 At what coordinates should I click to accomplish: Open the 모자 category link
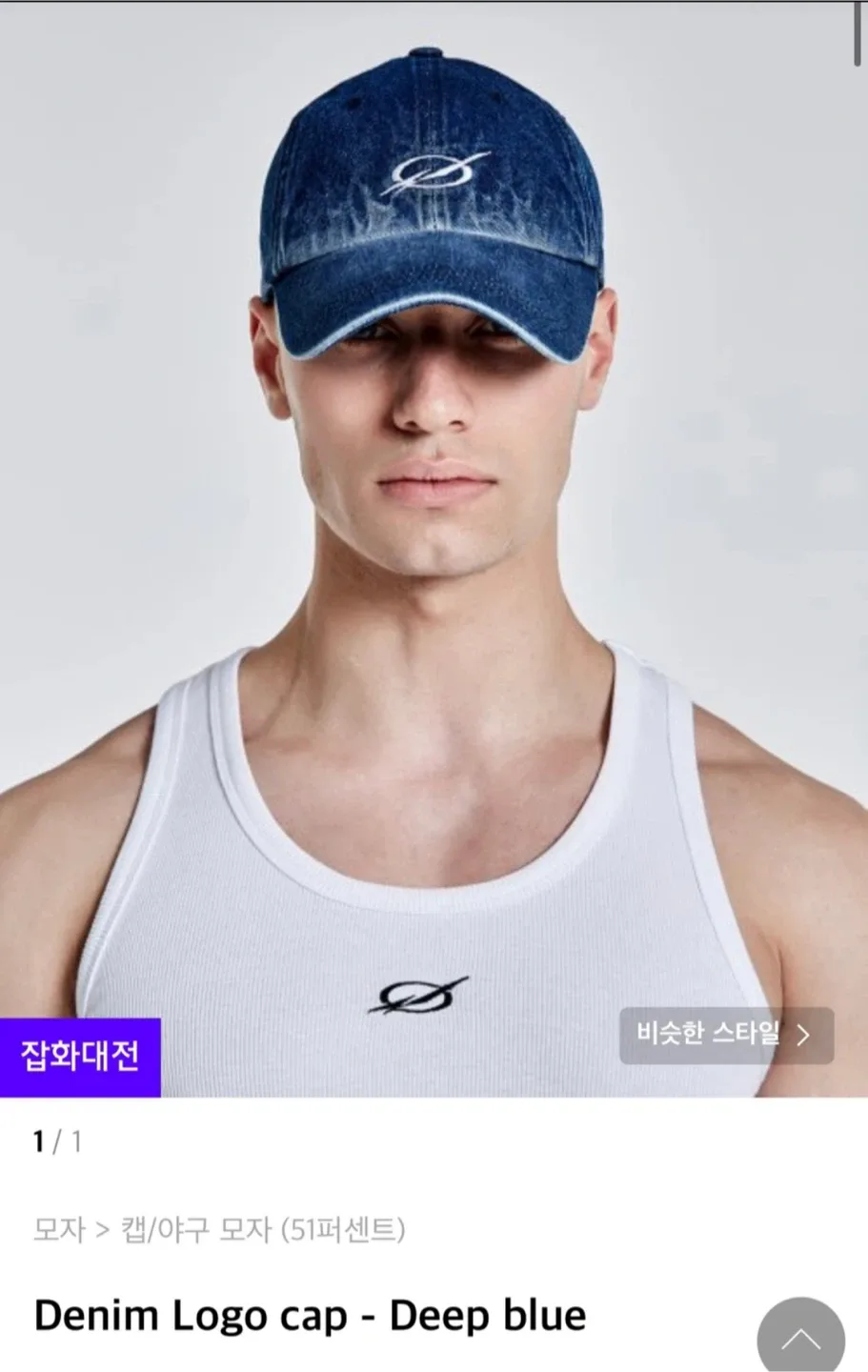[59, 1229]
